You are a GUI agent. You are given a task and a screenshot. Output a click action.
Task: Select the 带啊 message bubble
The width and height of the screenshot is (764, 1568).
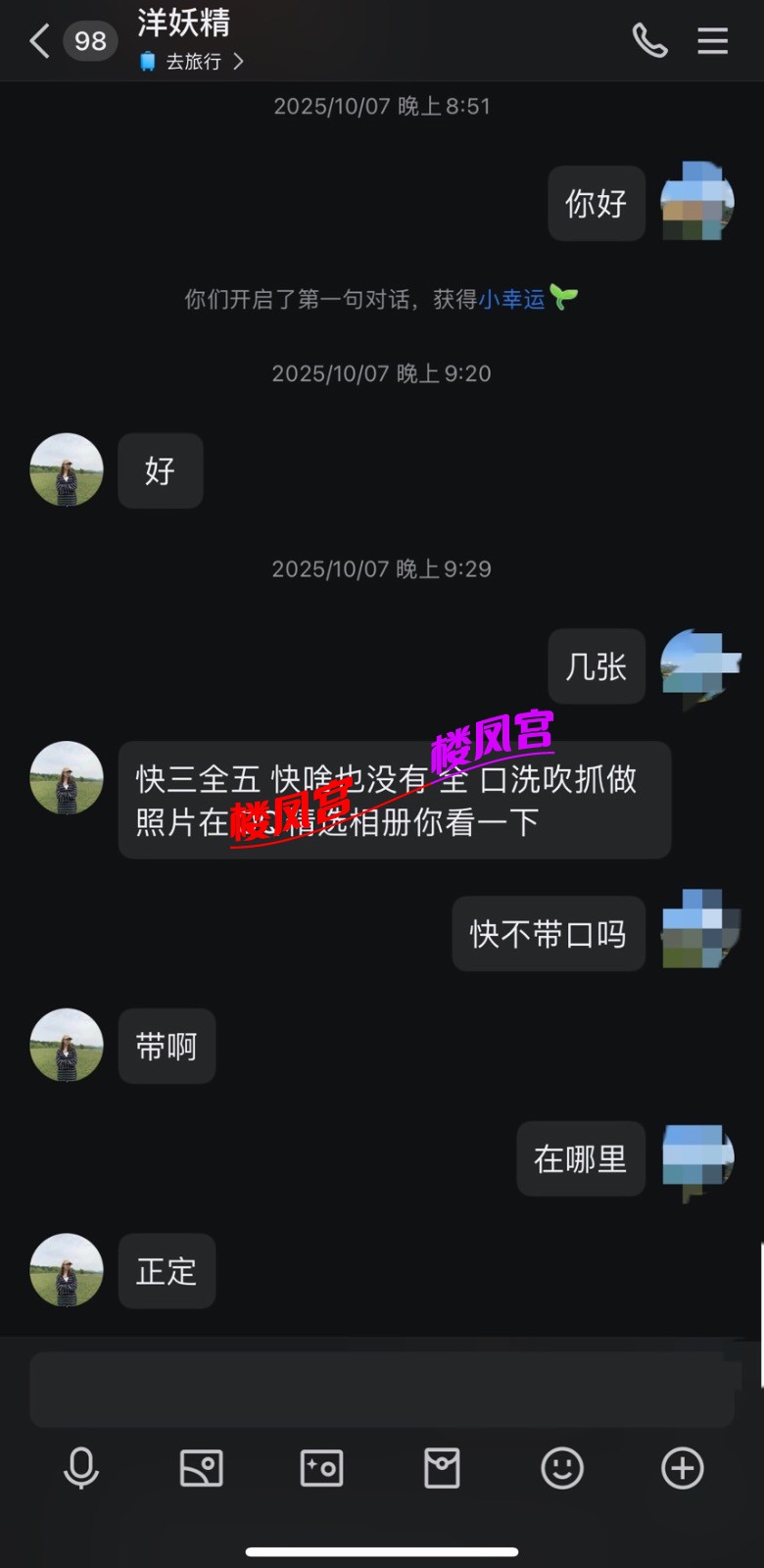point(167,1046)
